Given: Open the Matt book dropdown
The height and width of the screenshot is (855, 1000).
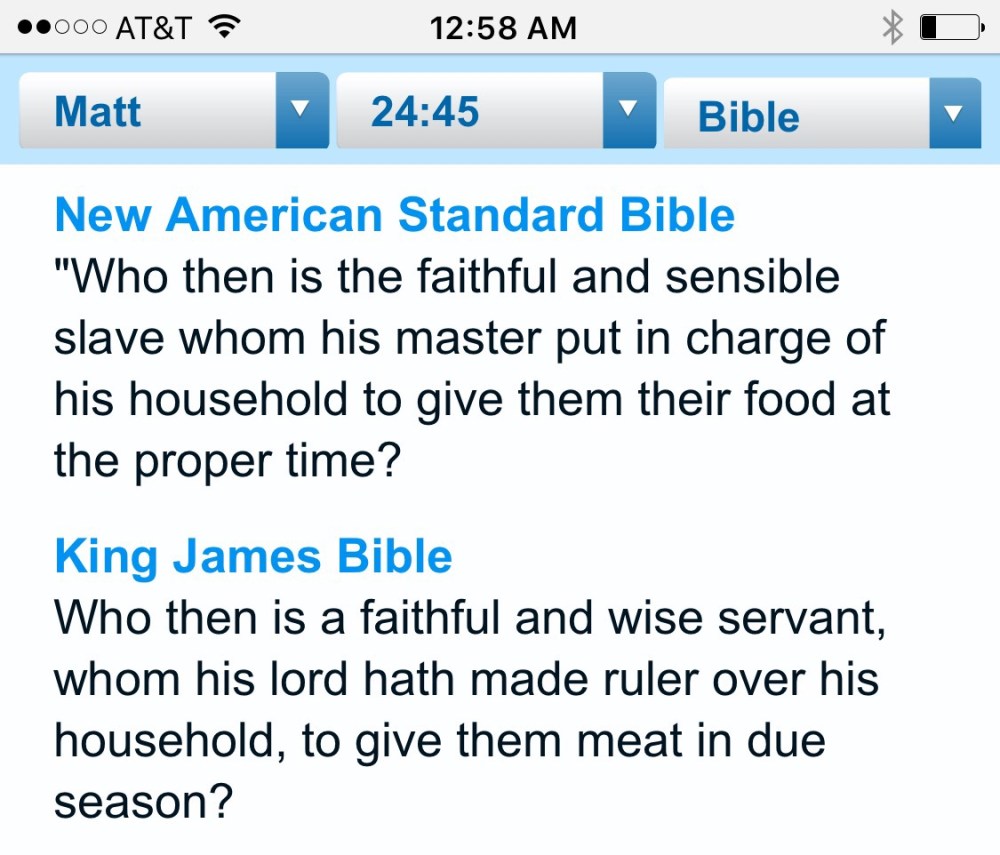Looking at the screenshot, I should tap(172, 111).
